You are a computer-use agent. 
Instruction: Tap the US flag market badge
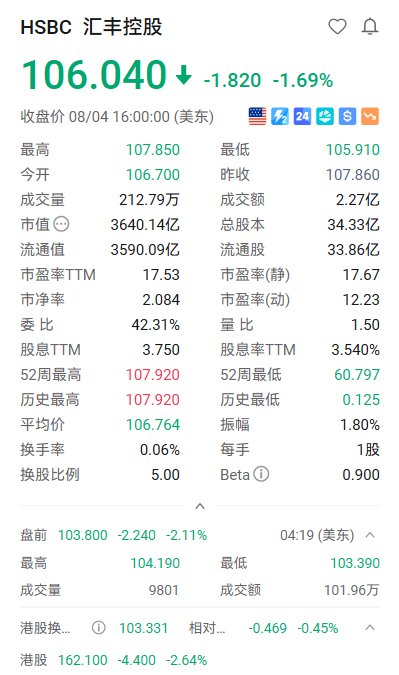tap(257, 116)
